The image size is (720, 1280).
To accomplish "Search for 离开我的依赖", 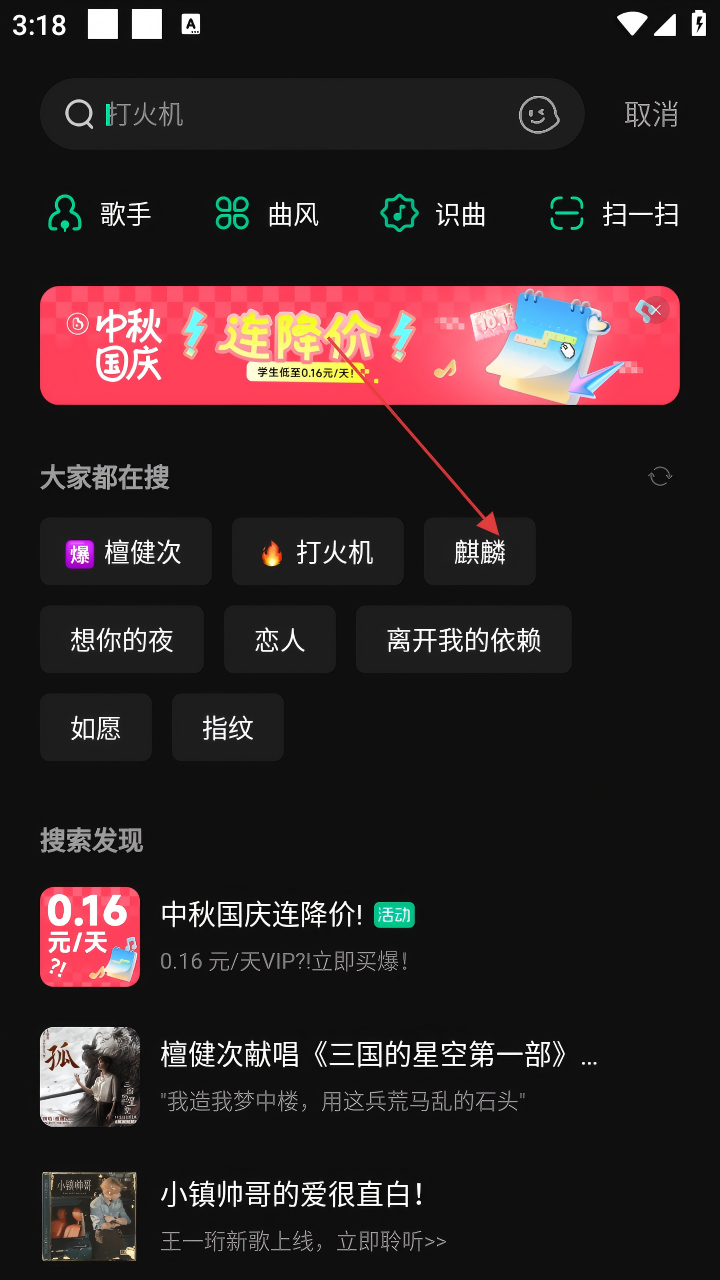I will click(x=464, y=640).
